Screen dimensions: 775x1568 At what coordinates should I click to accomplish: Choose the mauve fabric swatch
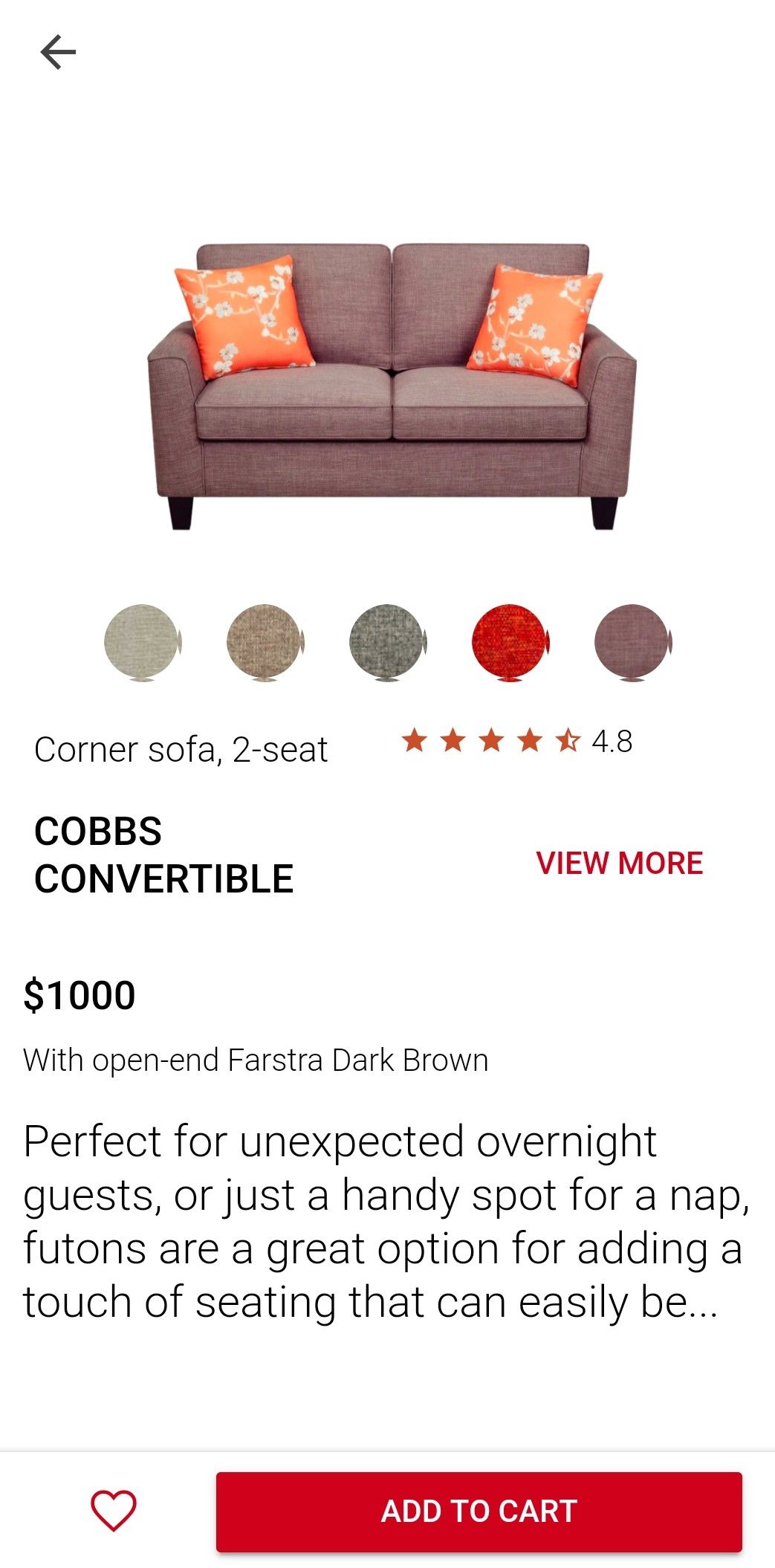(632, 642)
